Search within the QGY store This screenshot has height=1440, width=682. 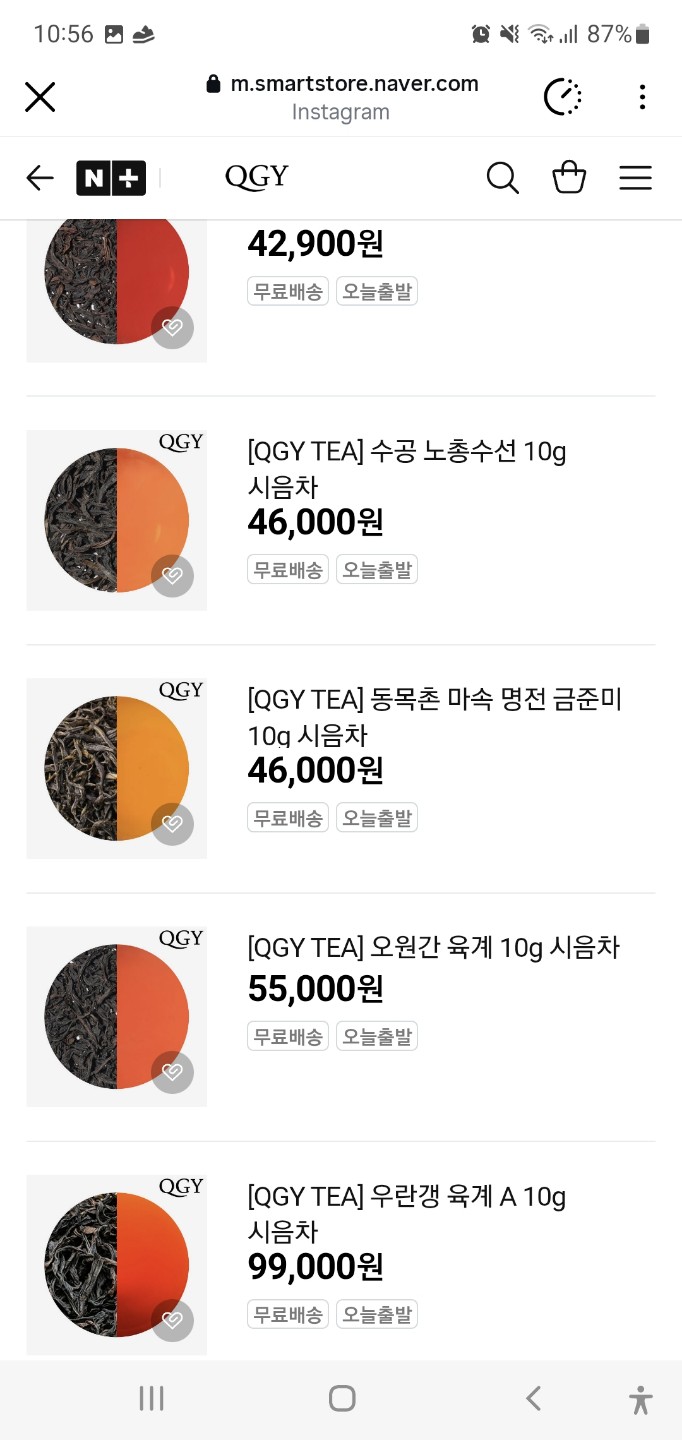click(x=502, y=178)
